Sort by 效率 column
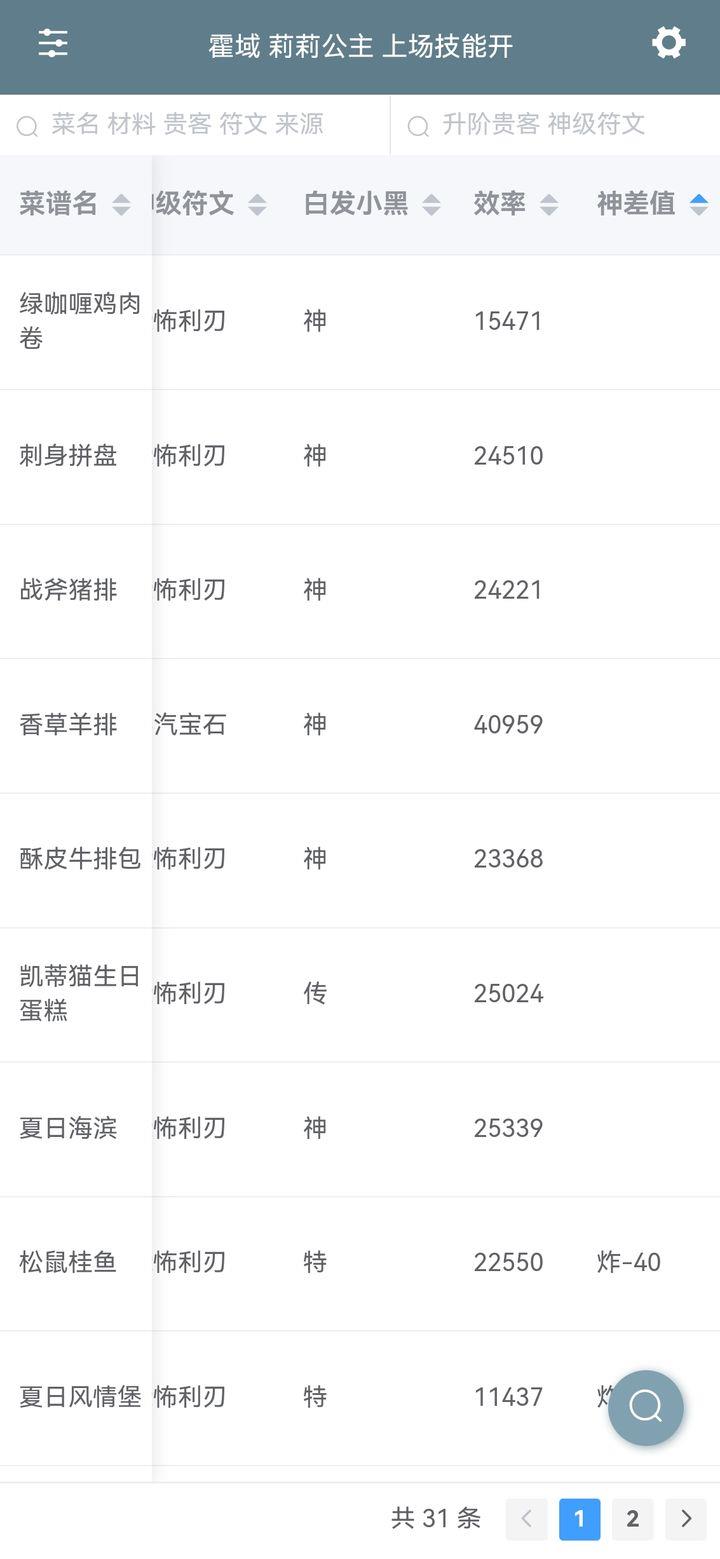This screenshot has height=1559, width=720. click(x=514, y=204)
